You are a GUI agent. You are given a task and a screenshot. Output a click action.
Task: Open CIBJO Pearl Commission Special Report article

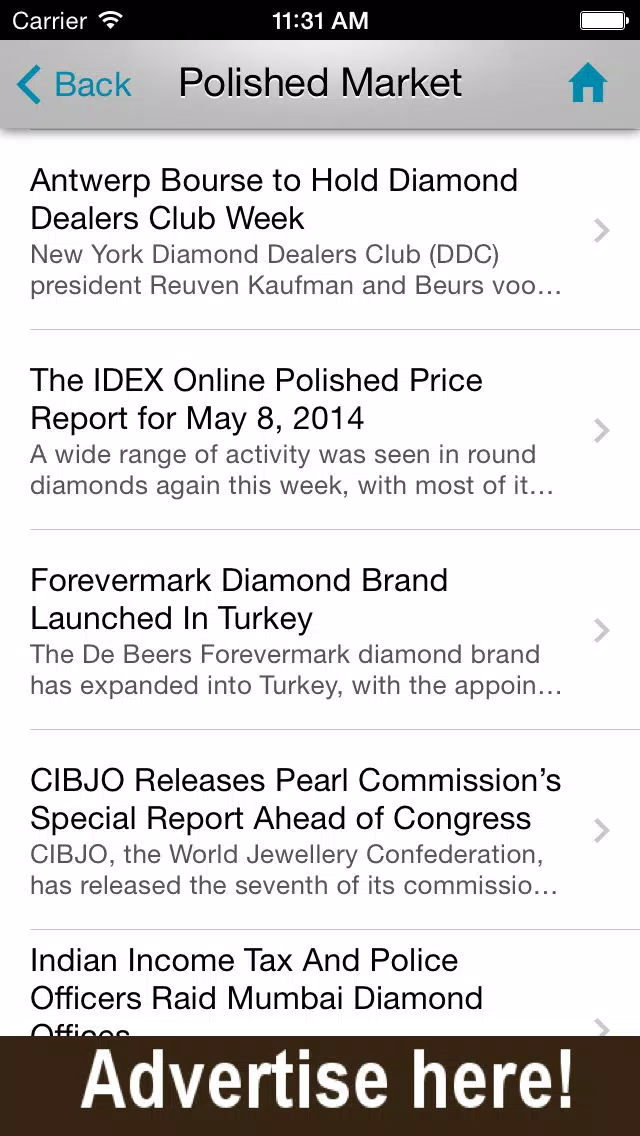(320, 830)
